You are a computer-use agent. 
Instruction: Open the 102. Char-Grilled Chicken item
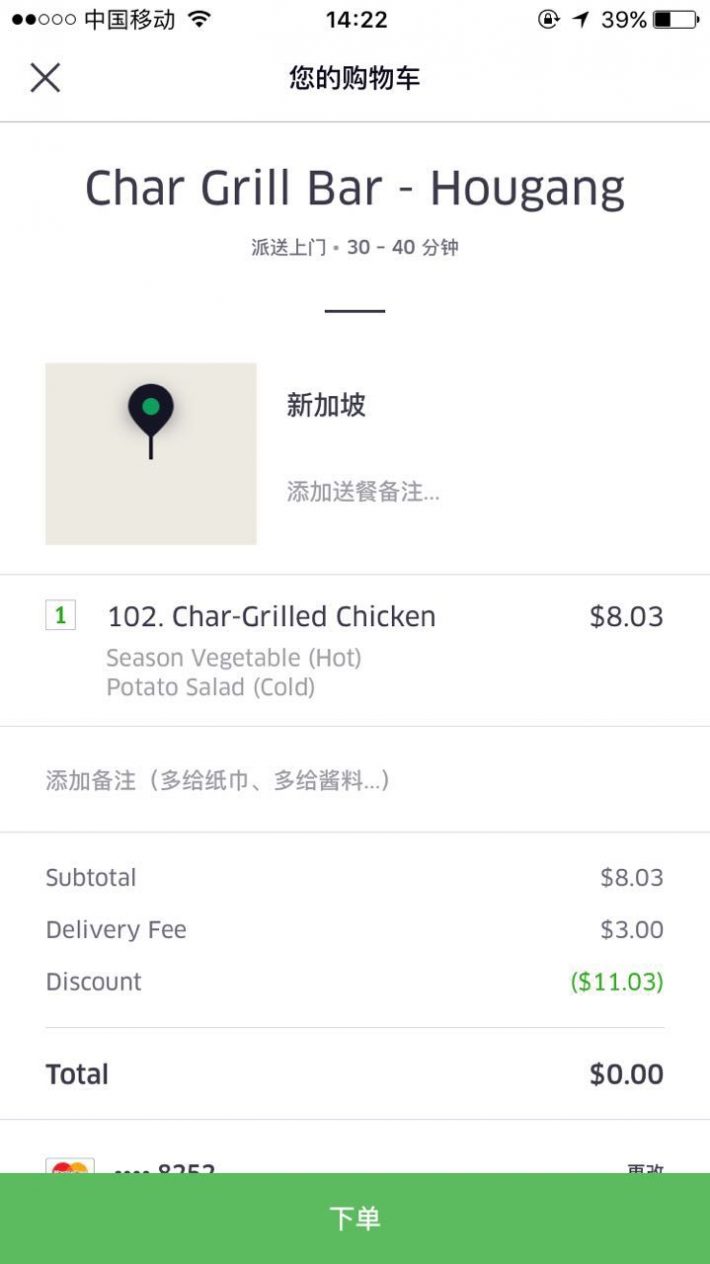[271, 617]
